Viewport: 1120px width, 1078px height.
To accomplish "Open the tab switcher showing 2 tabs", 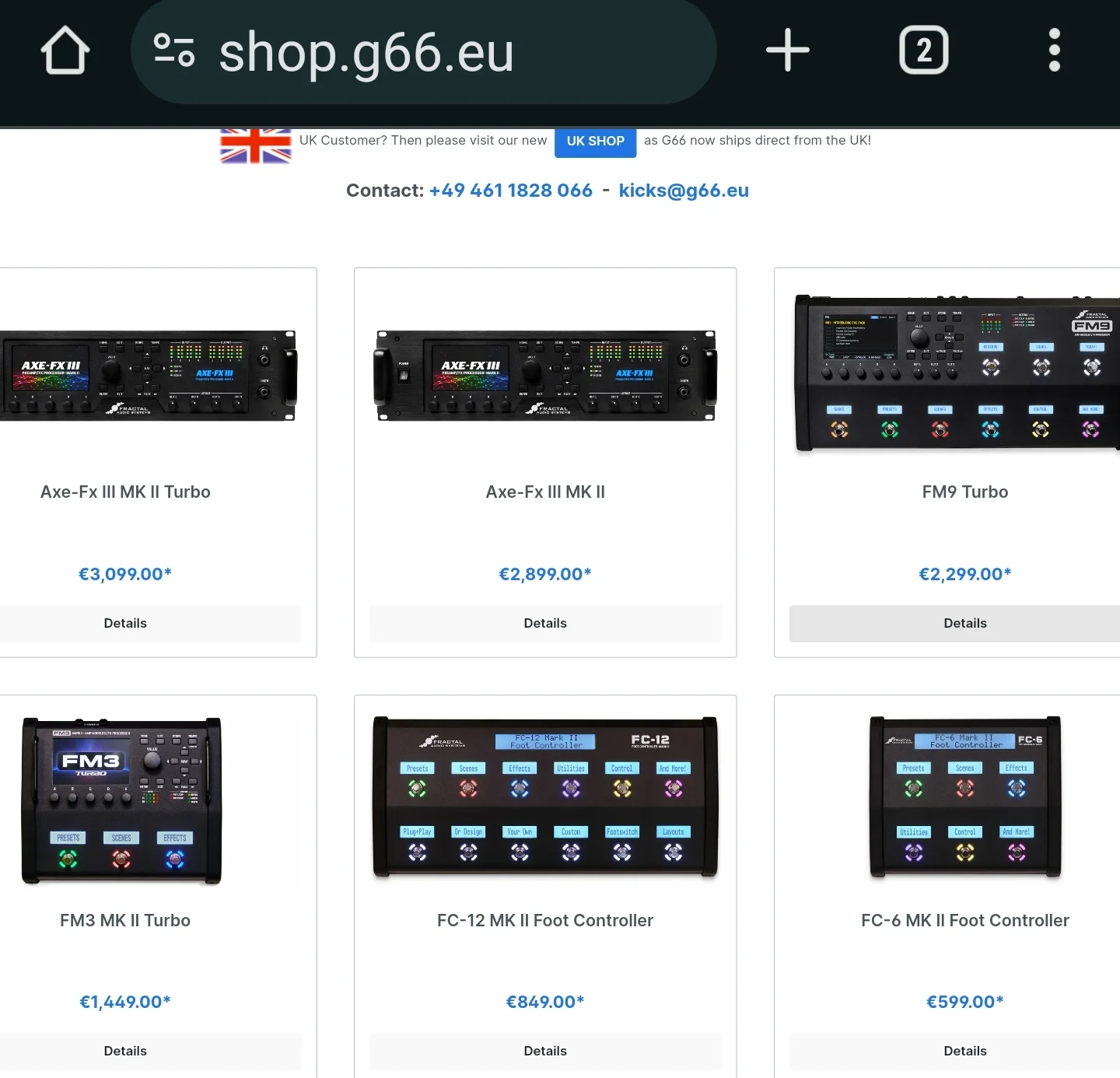I will [x=923, y=51].
